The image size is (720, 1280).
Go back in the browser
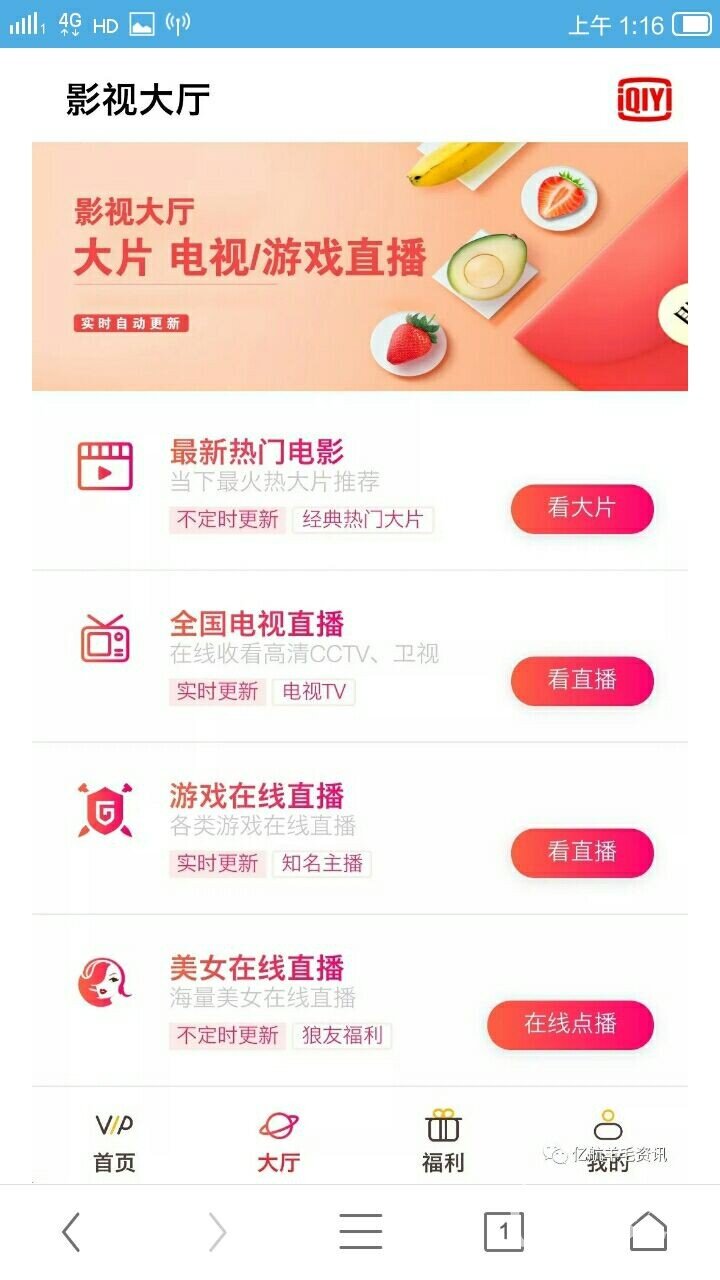coord(70,1232)
